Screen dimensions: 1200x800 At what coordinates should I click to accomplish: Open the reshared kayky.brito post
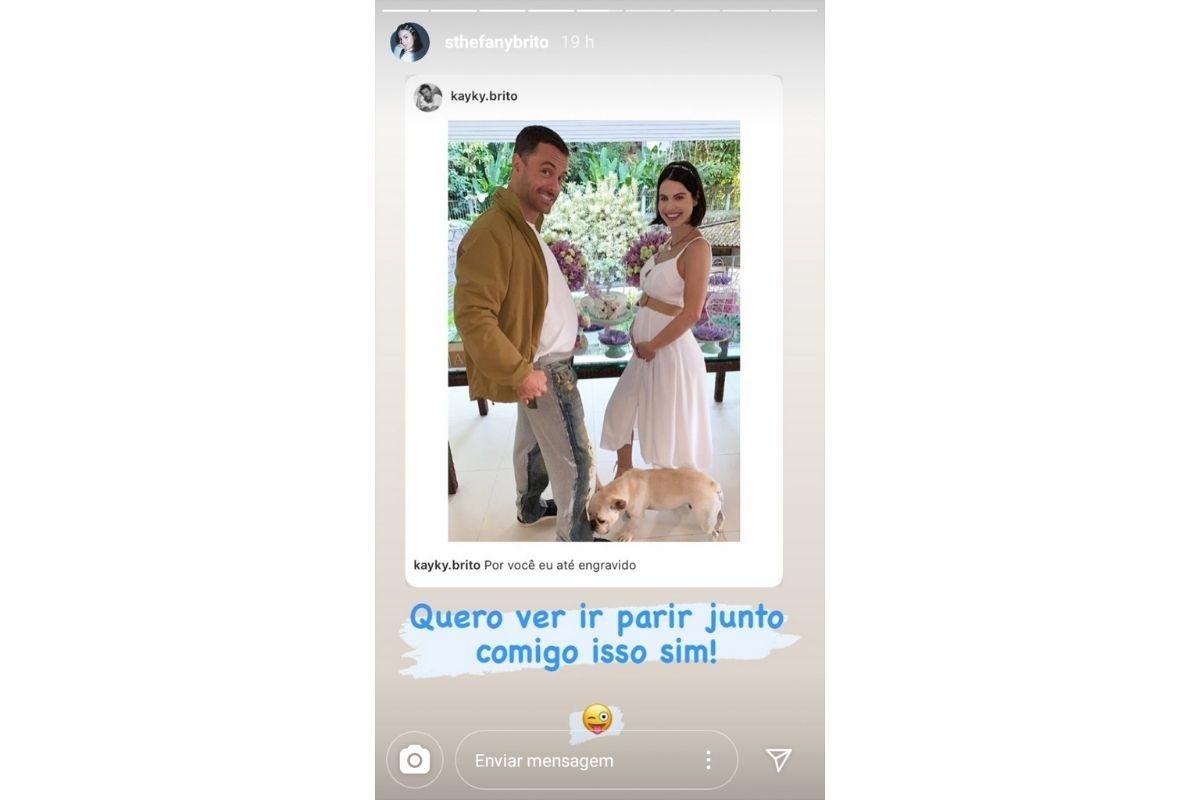[593, 331]
